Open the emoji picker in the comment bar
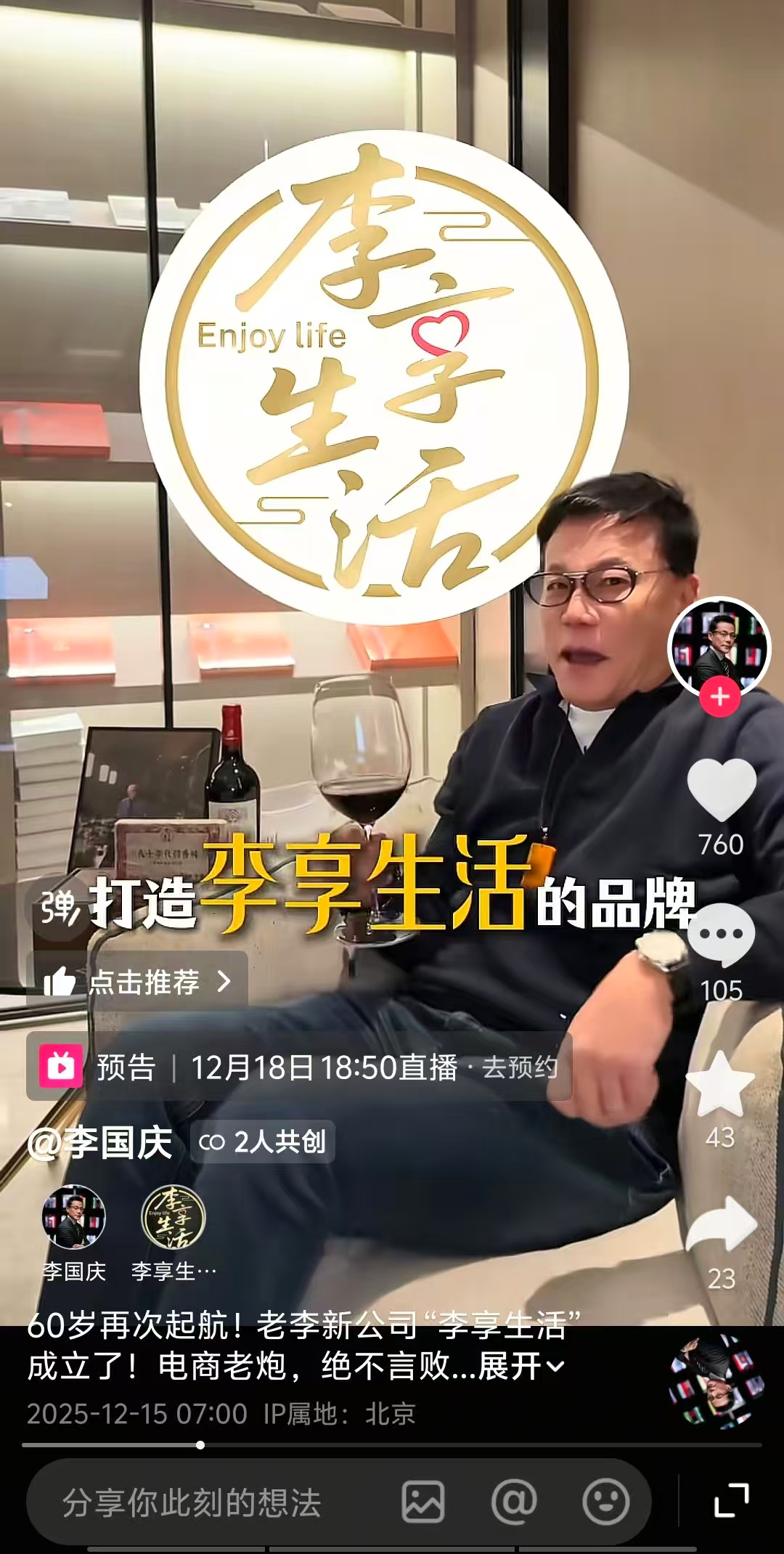This screenshot has width=784, height=1554. click(x=605, y=1502)
